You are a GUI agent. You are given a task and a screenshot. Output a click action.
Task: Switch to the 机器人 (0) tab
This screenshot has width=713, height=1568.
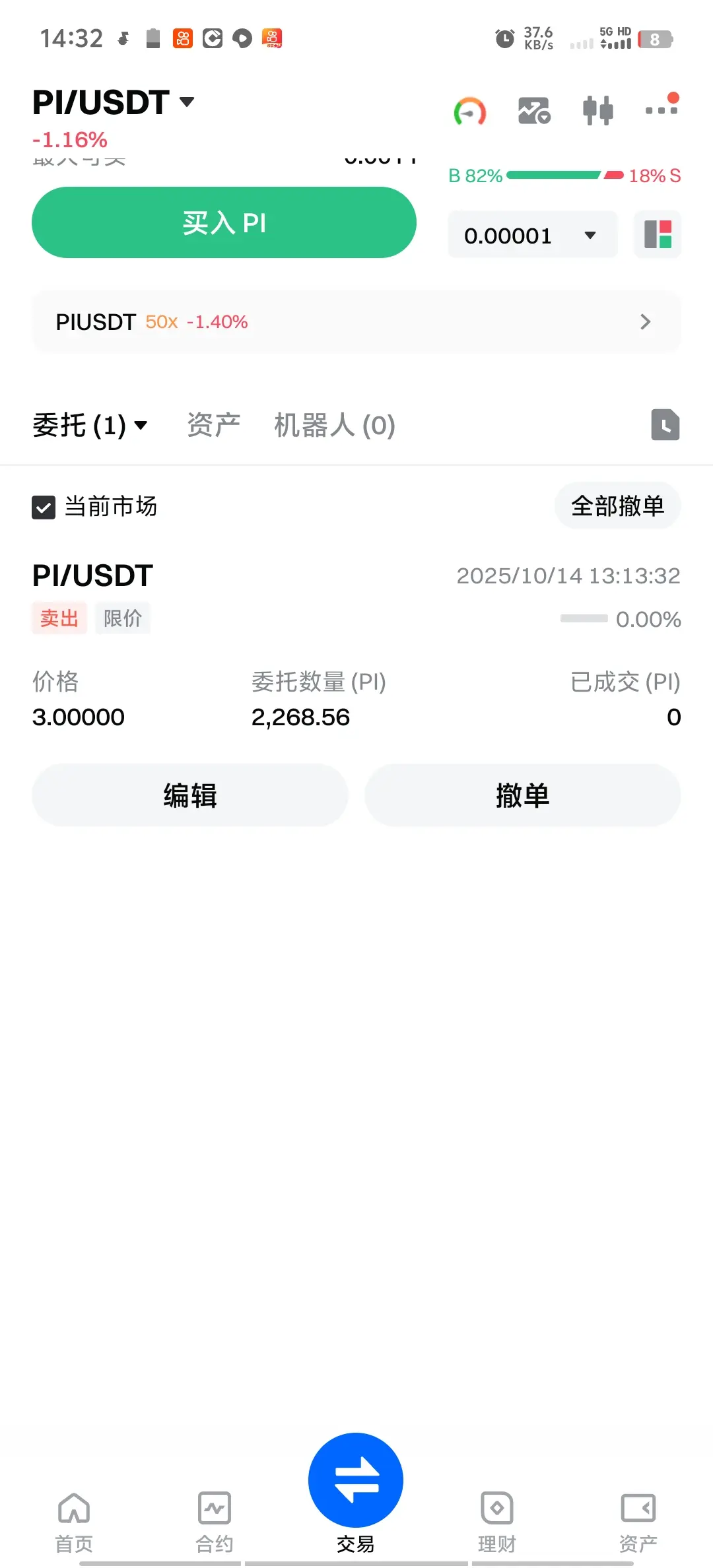tap(334, 426)
